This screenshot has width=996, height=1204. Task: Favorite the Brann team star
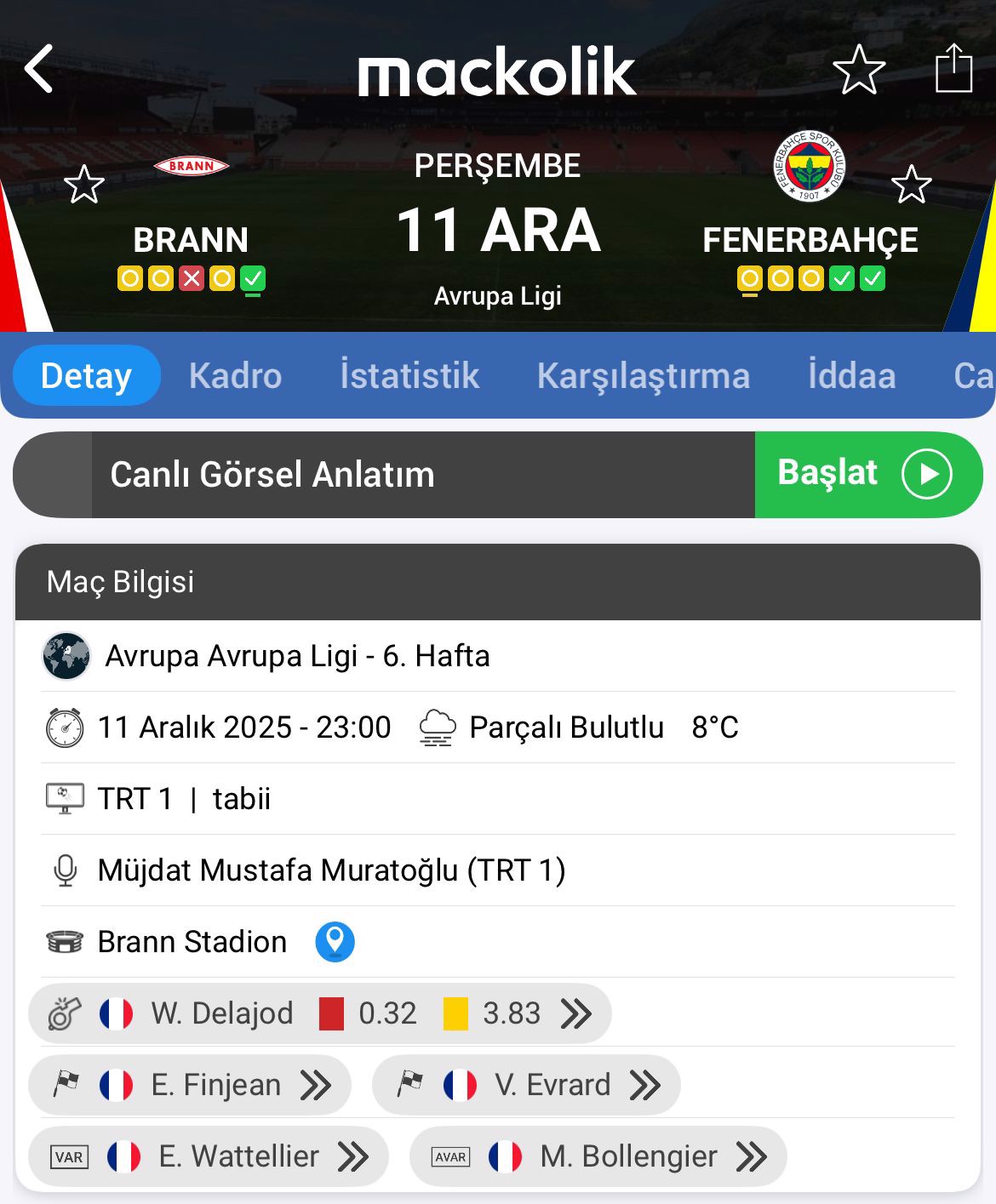pos(84,184)
